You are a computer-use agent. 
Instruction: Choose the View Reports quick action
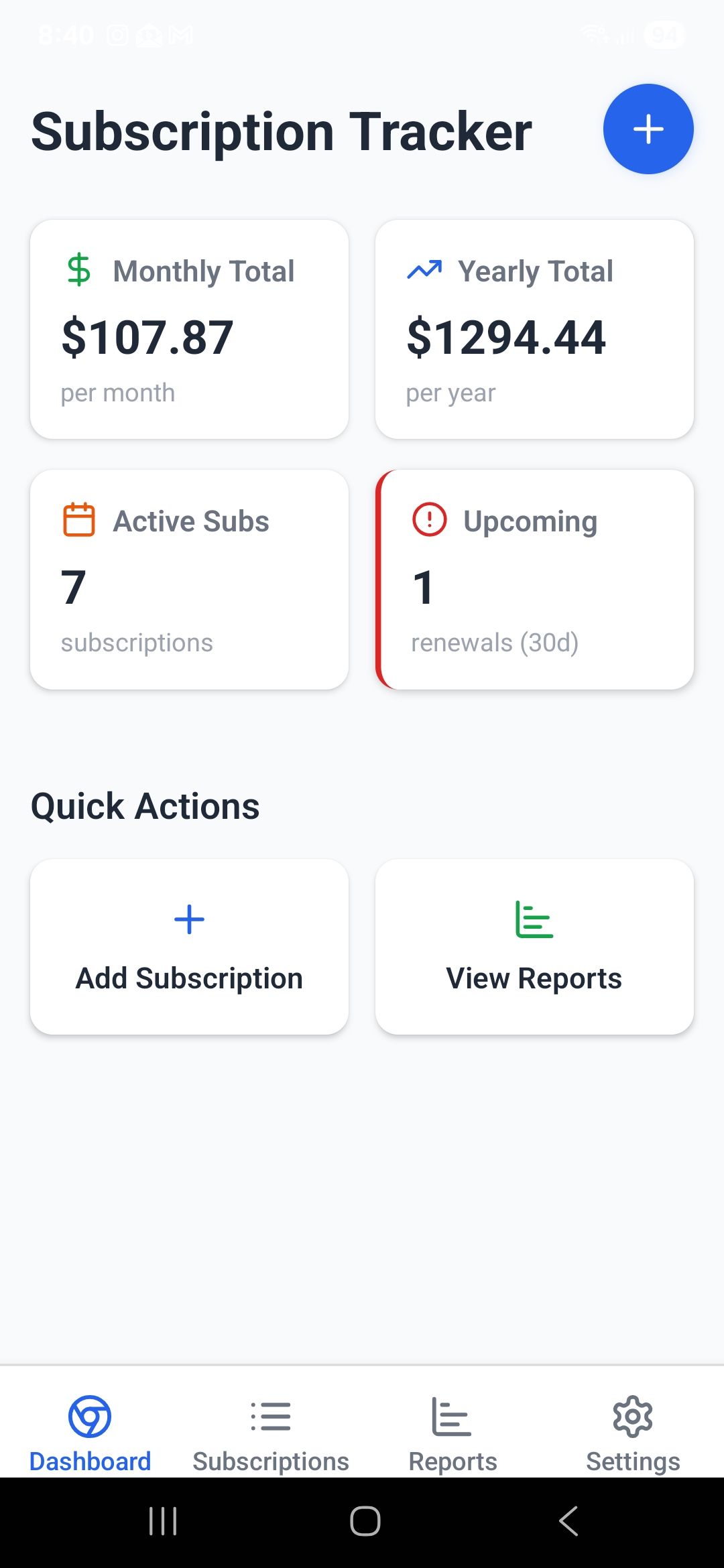coord(534,947)
